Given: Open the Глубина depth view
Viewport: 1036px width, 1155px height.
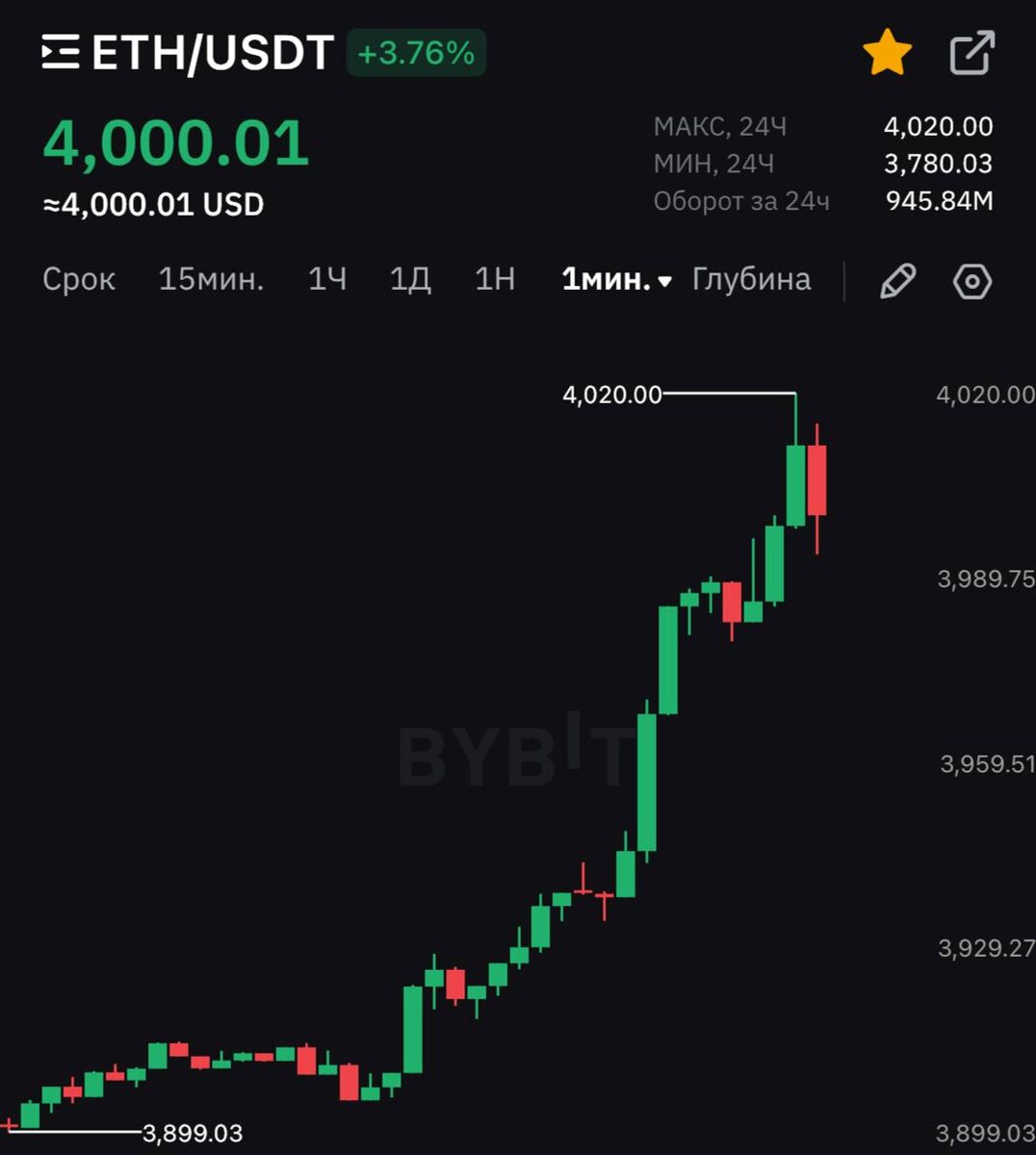Looking at the screenshot, I should pyautogui.click(x=751, y=280).
